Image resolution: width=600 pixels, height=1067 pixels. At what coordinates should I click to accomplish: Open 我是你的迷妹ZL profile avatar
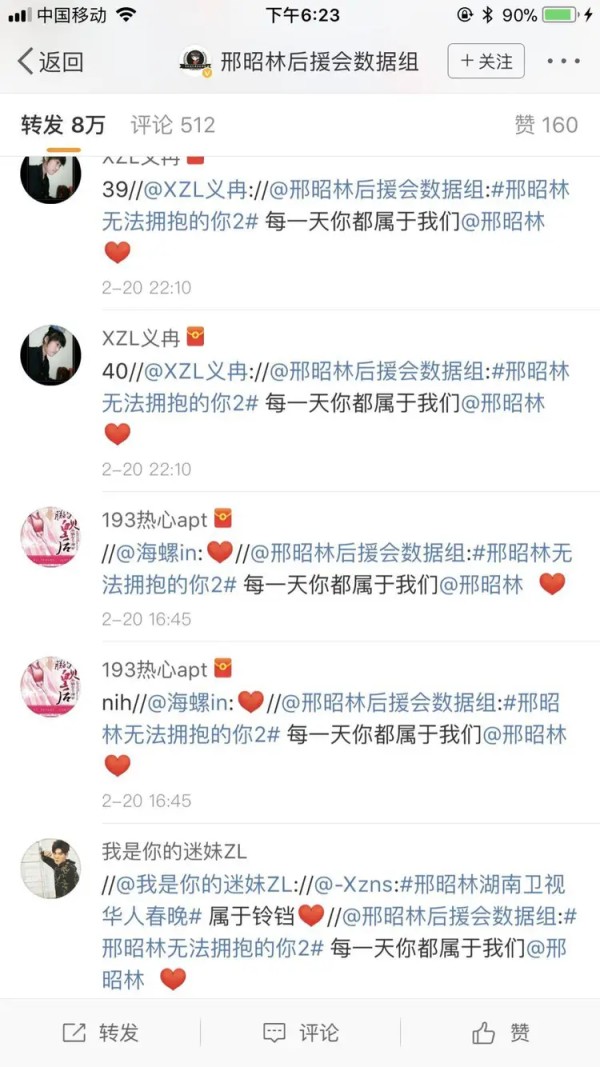(50, 868)
